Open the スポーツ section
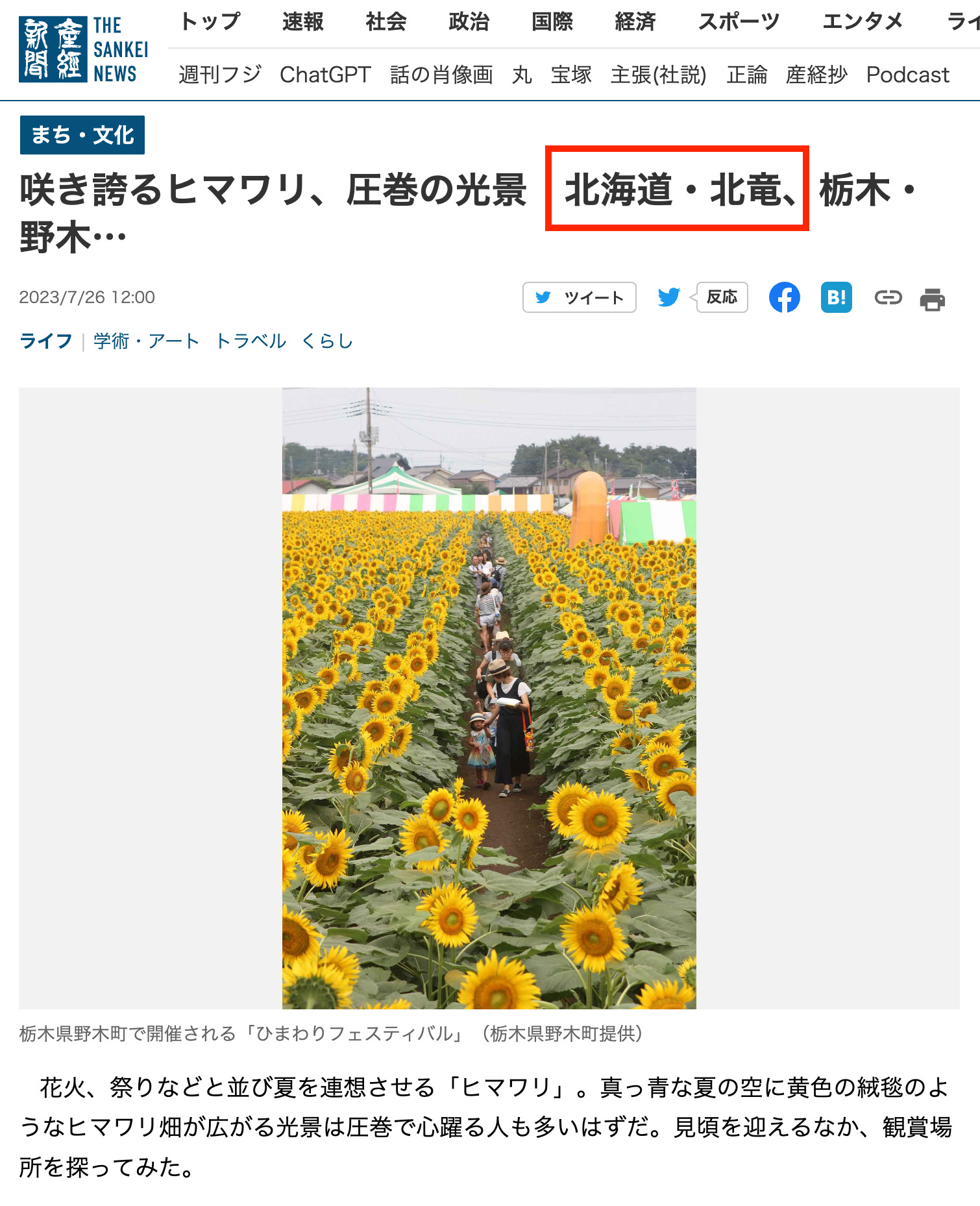The image size is (980, 1206). tap(740, 21)
